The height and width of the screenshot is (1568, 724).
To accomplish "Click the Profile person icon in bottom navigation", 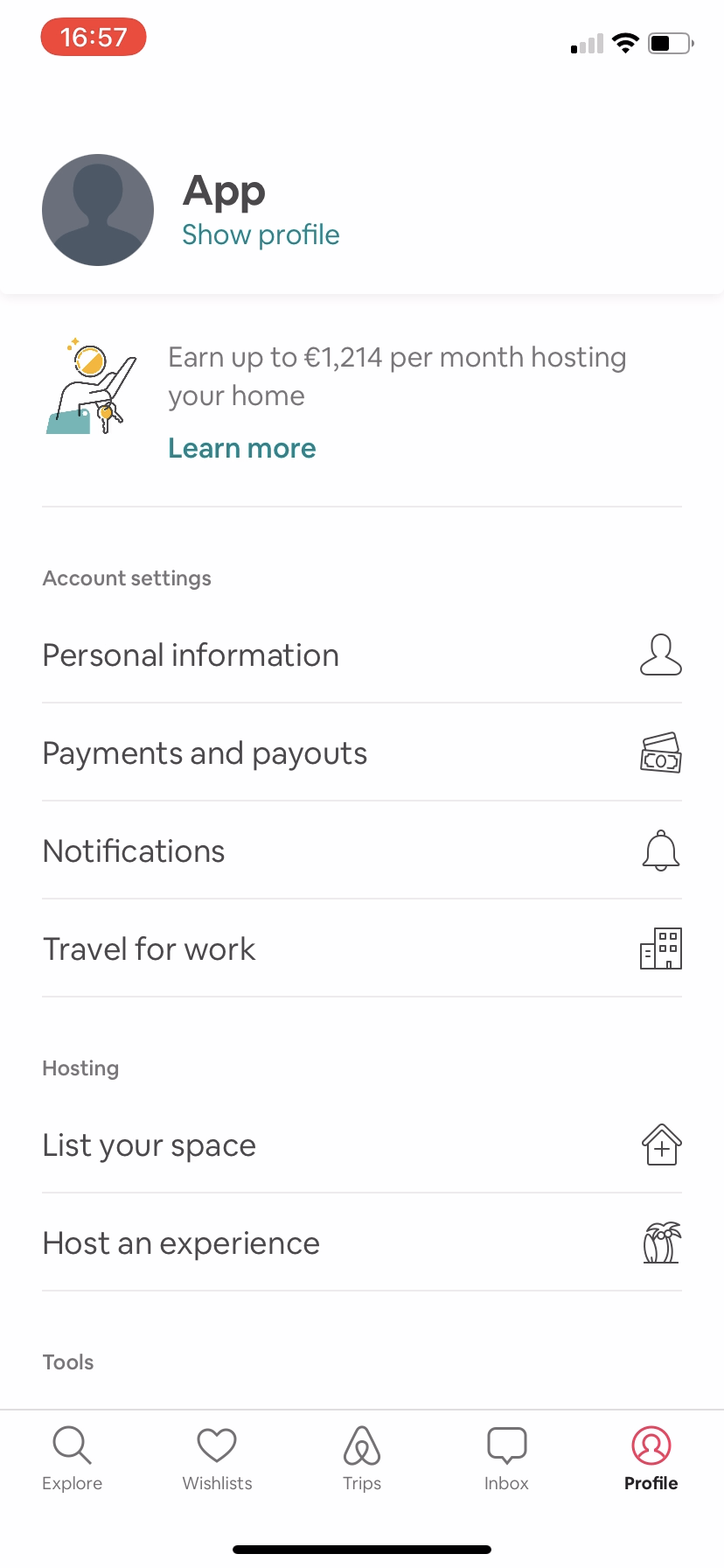I will 651,1443.
